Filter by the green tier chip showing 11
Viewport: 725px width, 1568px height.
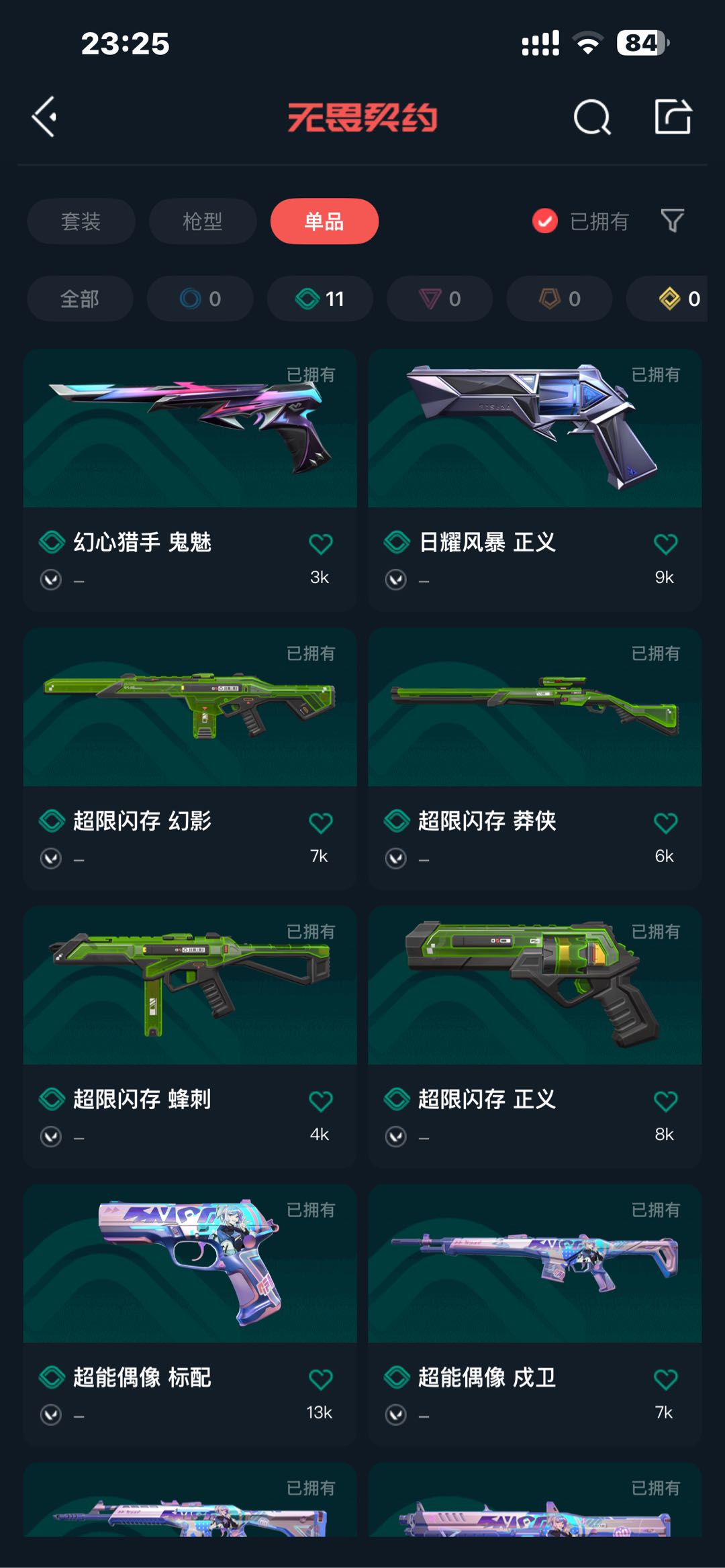pos(320,299)
